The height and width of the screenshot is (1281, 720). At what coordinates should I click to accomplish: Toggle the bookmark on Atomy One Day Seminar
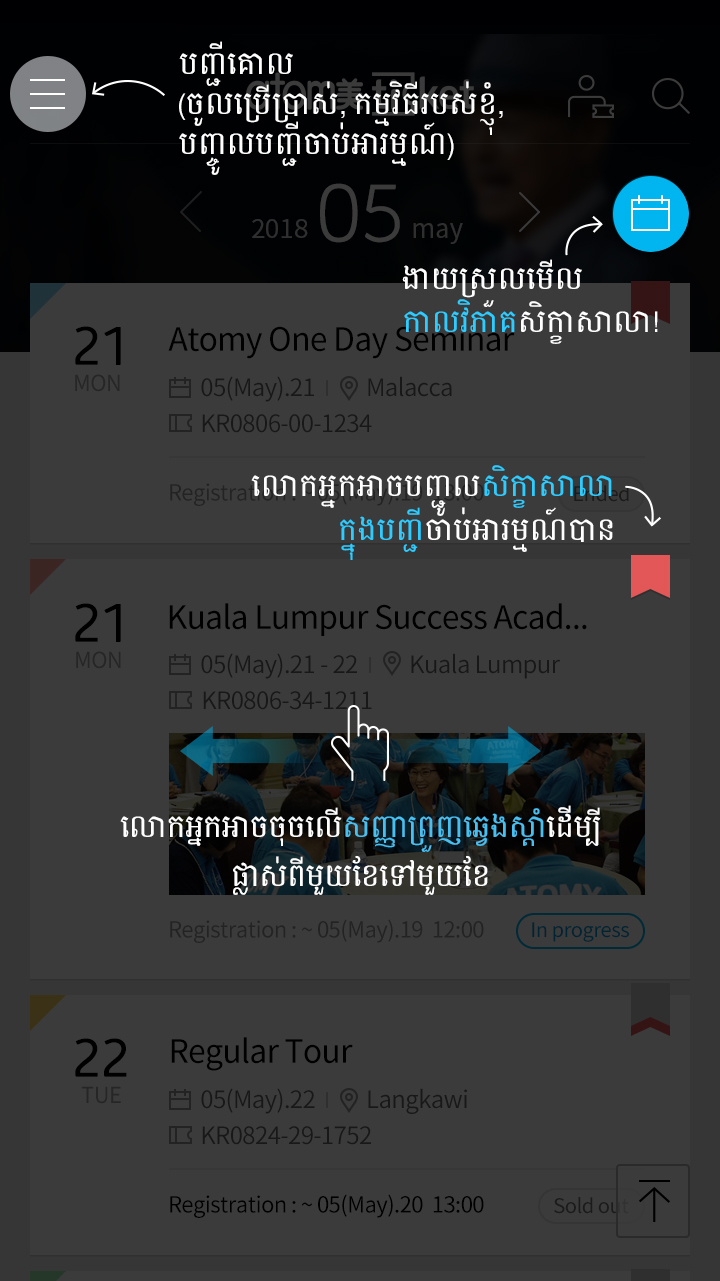651,300
